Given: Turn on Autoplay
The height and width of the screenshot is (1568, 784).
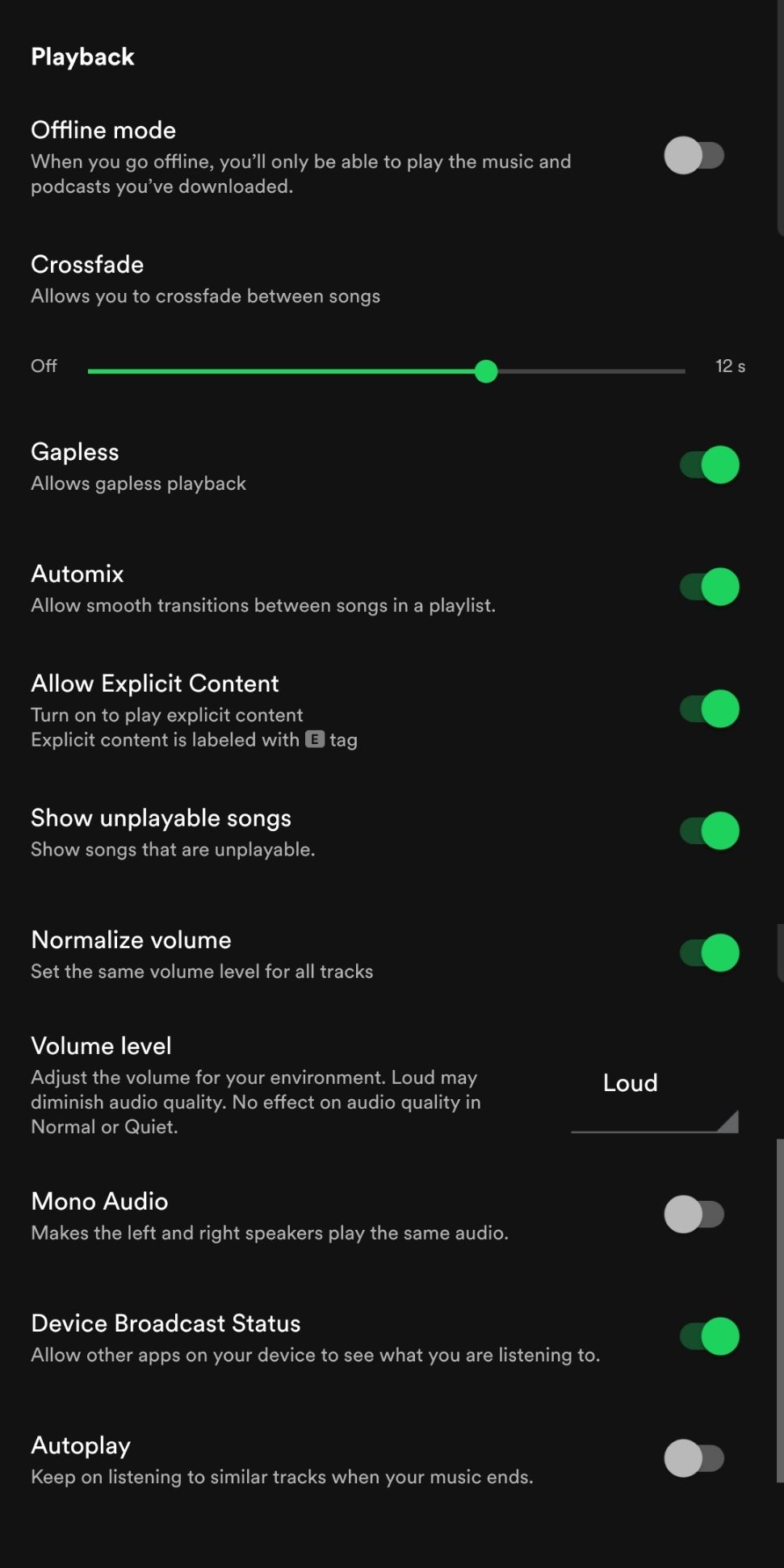Looking at the screenshot, I should click(x=694, y=1457).
